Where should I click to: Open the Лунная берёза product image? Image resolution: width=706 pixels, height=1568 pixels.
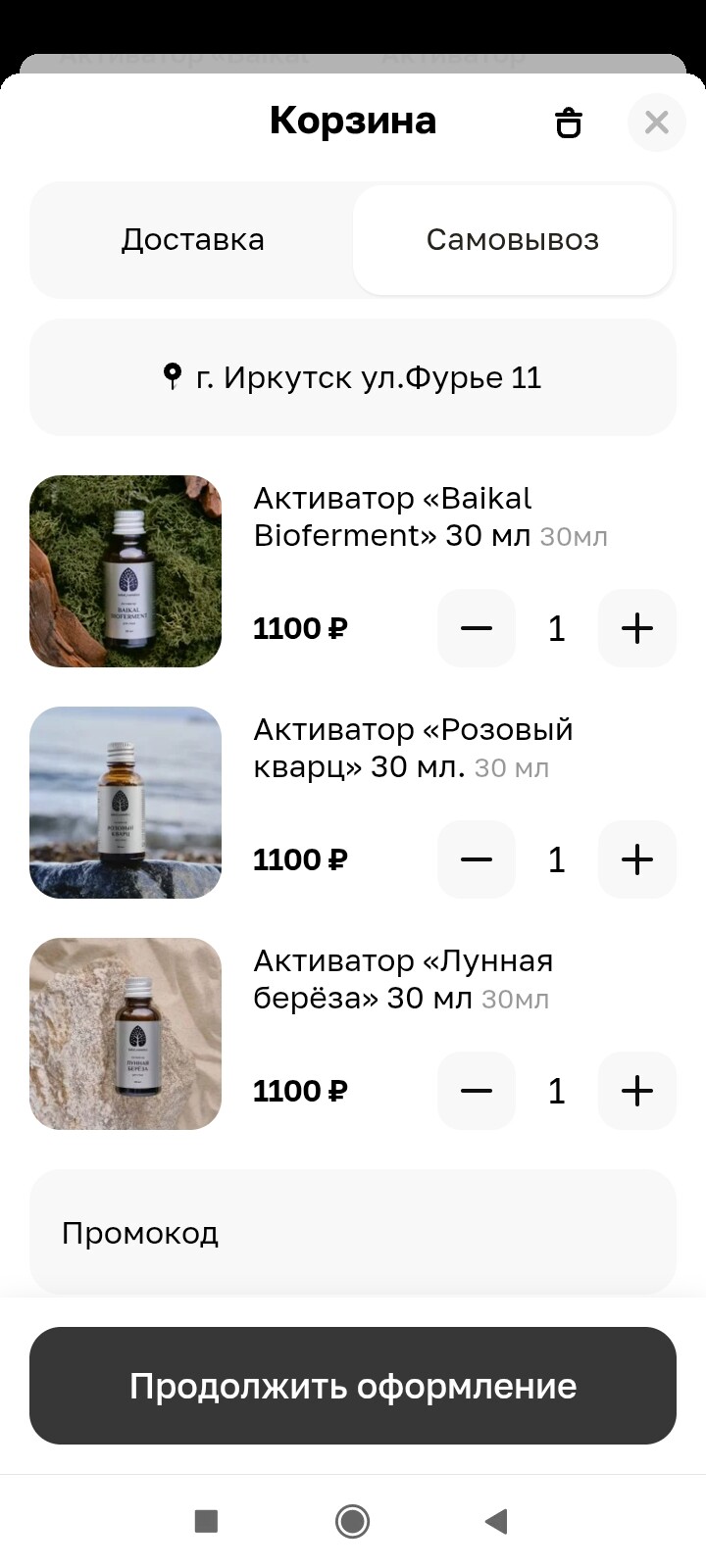[126, 1034]
